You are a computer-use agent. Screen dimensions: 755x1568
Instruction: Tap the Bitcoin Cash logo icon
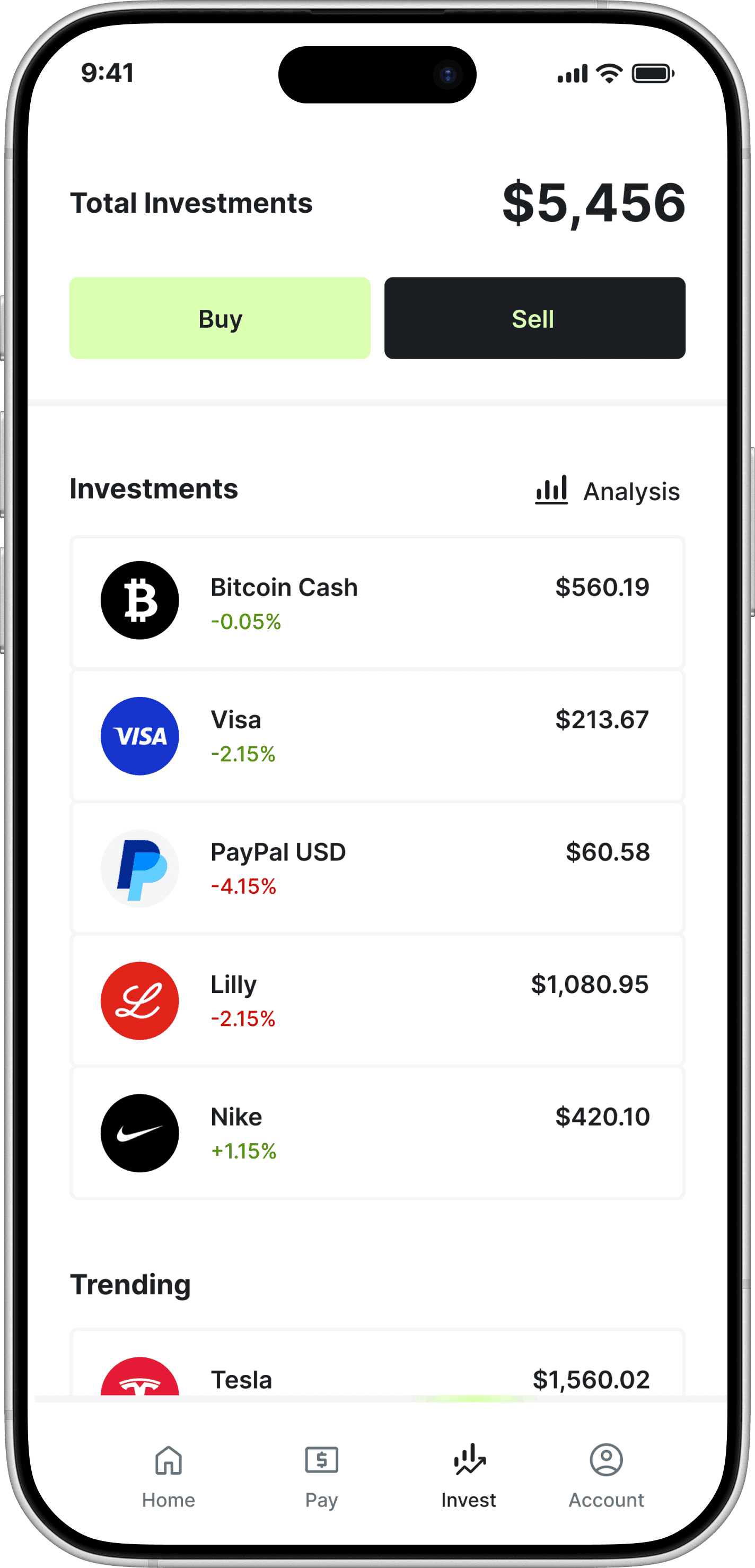(140, 600)
